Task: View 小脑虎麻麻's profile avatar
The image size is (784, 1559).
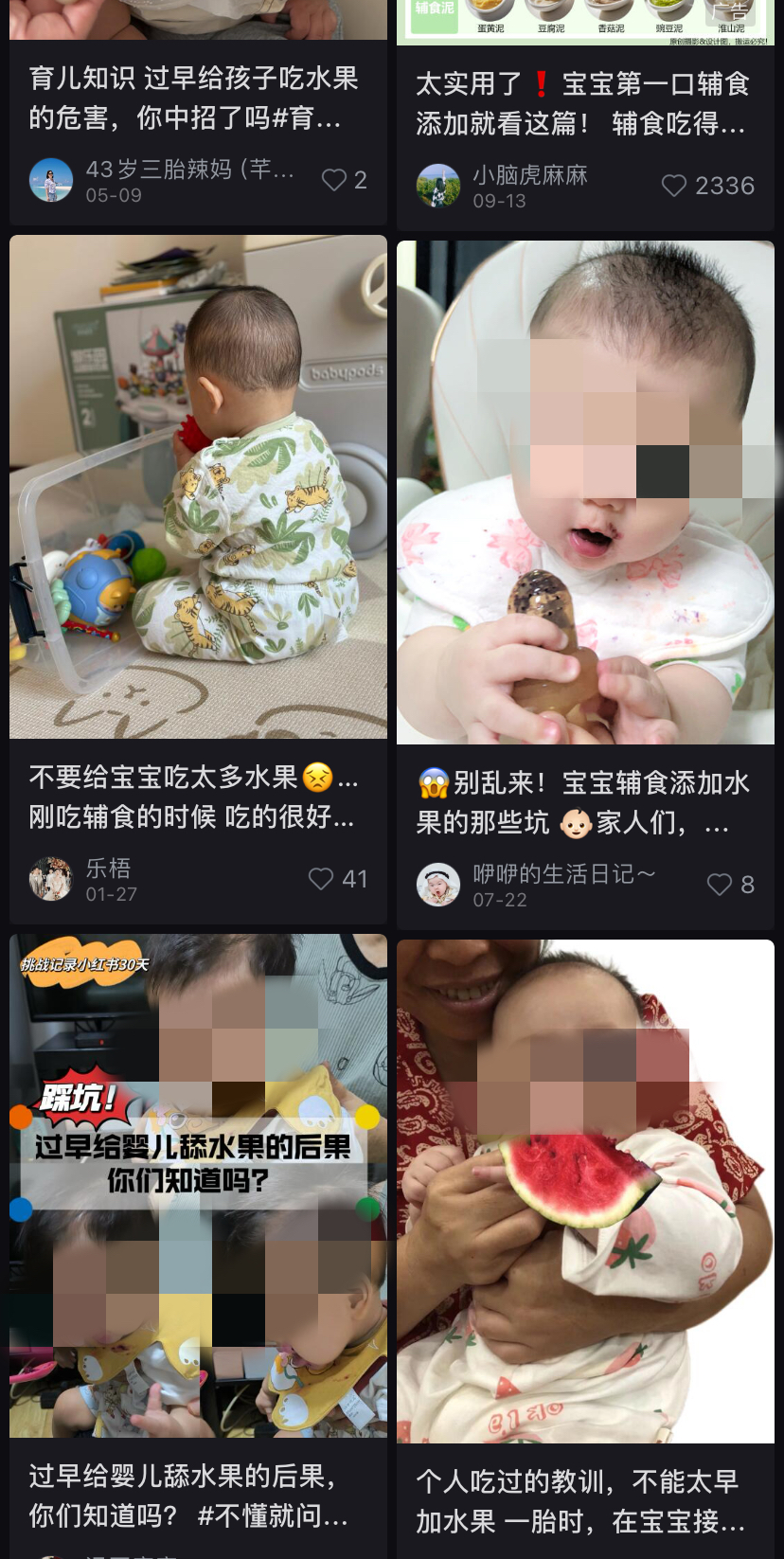Action: pyautogui.click(x=438, y=186)
